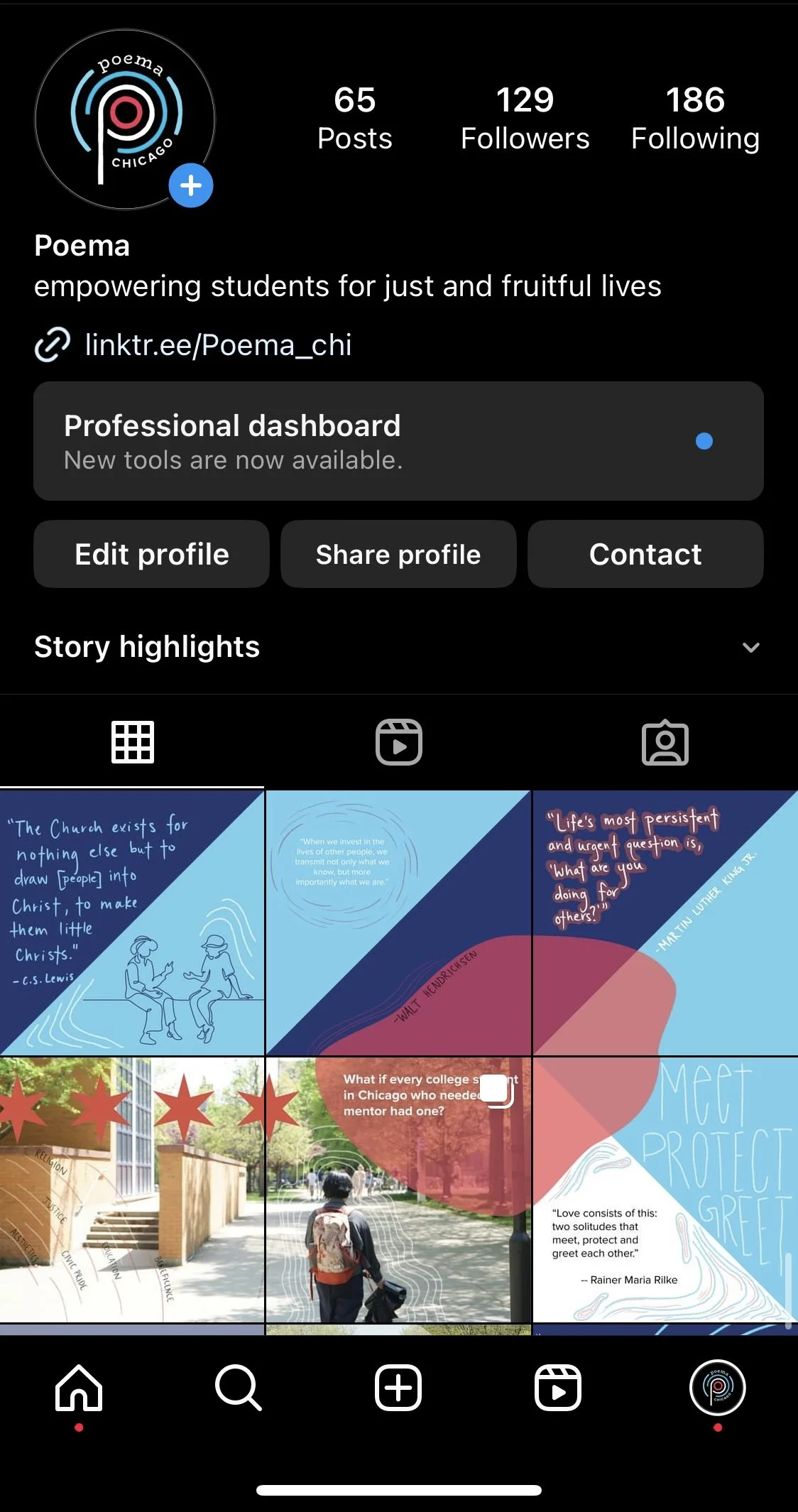Open the C.S. Lewis quote post

pos(132,923)
